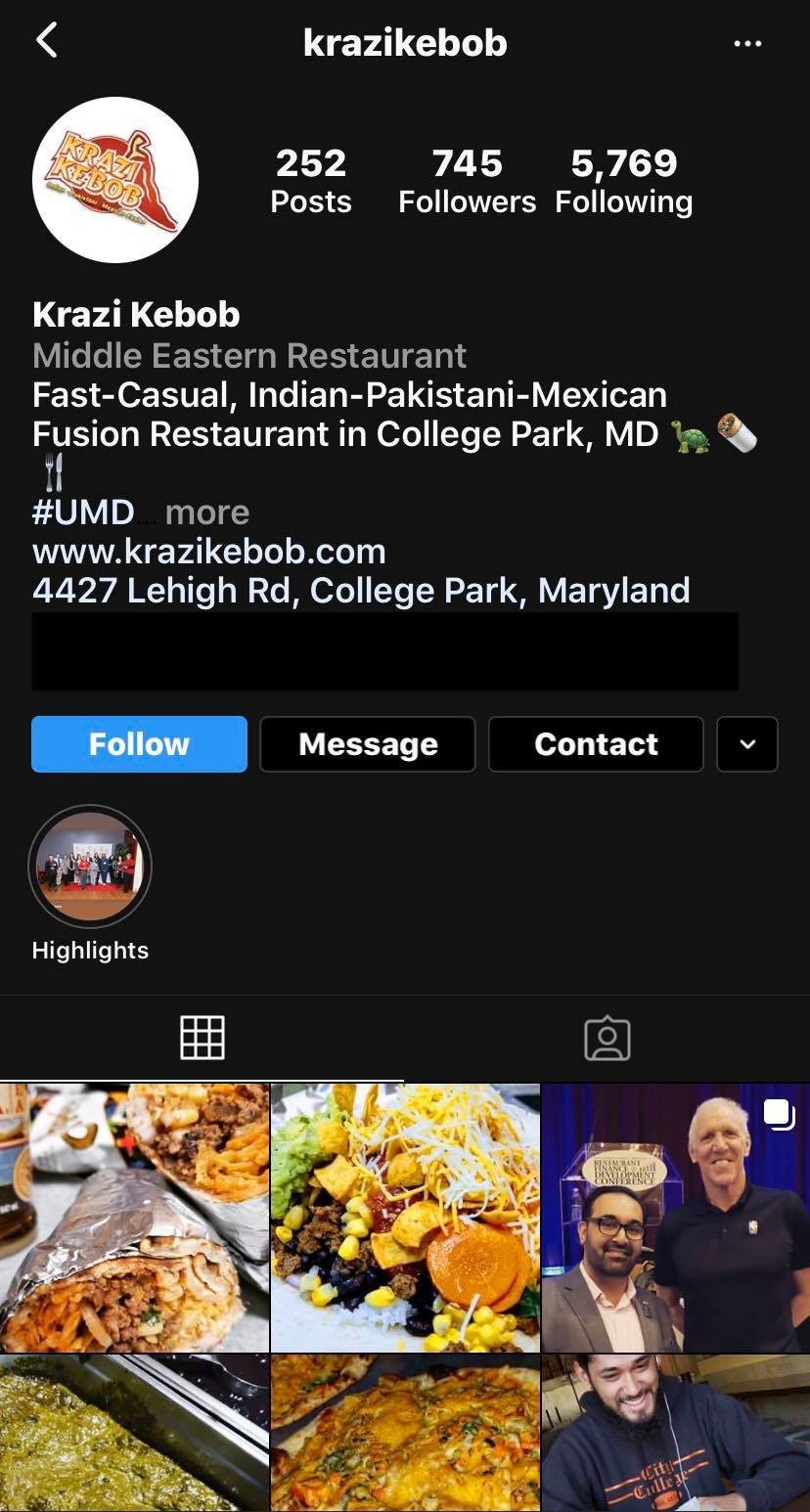Screen dimensions: 810x1512
Task: Go back using the top-left arrow
Action: pyautogui.click(x=46, y=41)
